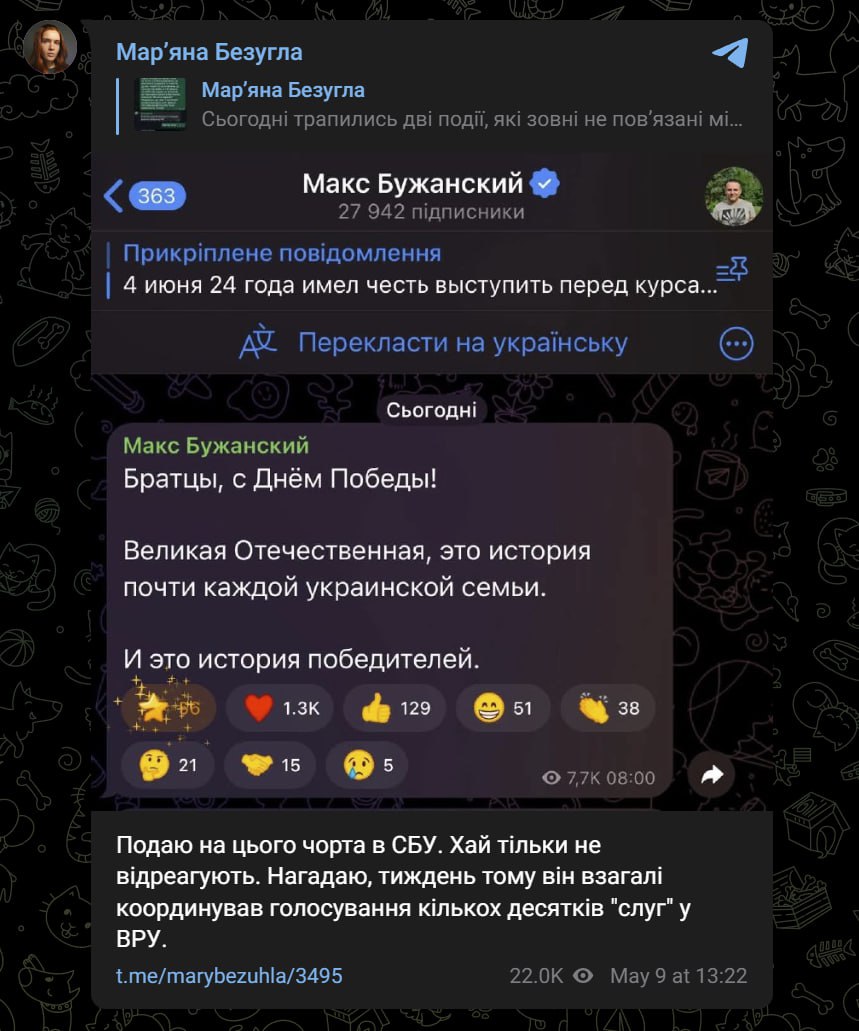Open the May 9 at 13:22 timestamp link
The height and width of the screenshot is (1031, 859).
678,975
